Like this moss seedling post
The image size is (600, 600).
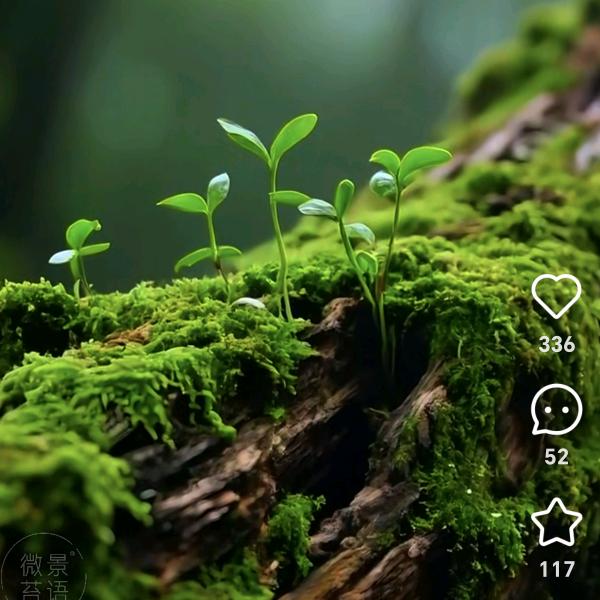click(556, 296)
